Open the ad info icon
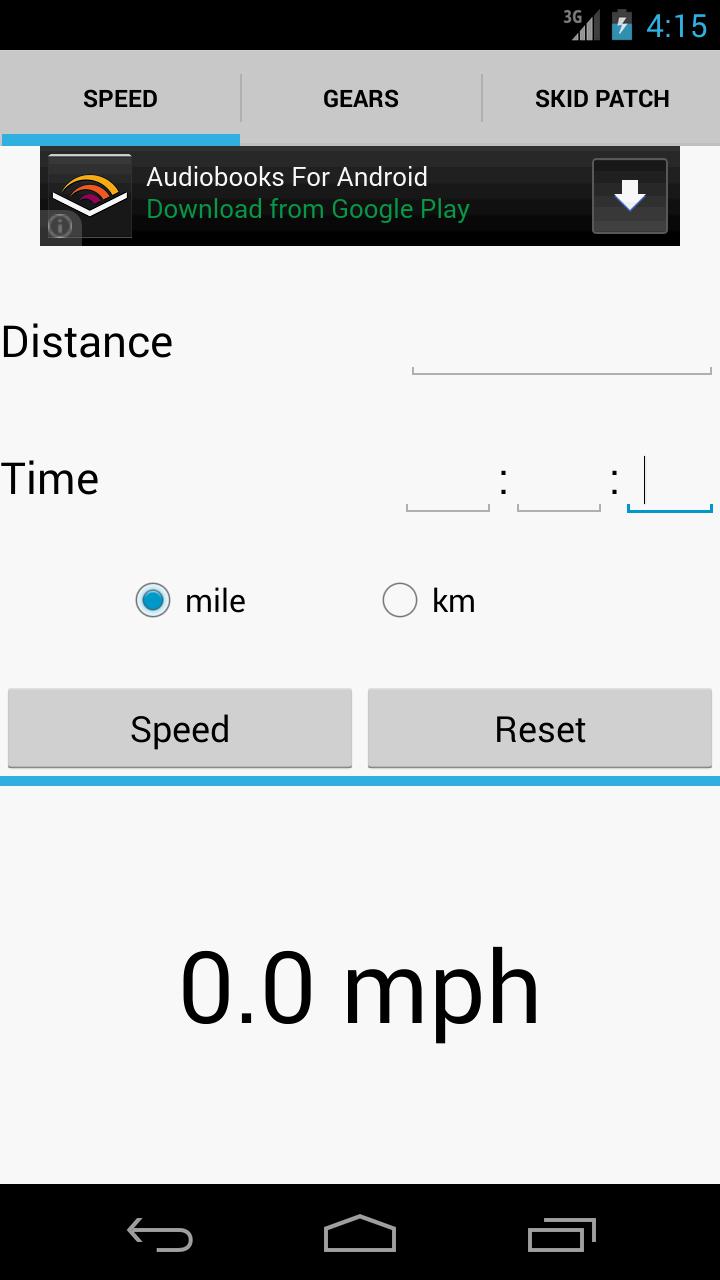The image size is (720, 1280). click(x=60, y=226)
